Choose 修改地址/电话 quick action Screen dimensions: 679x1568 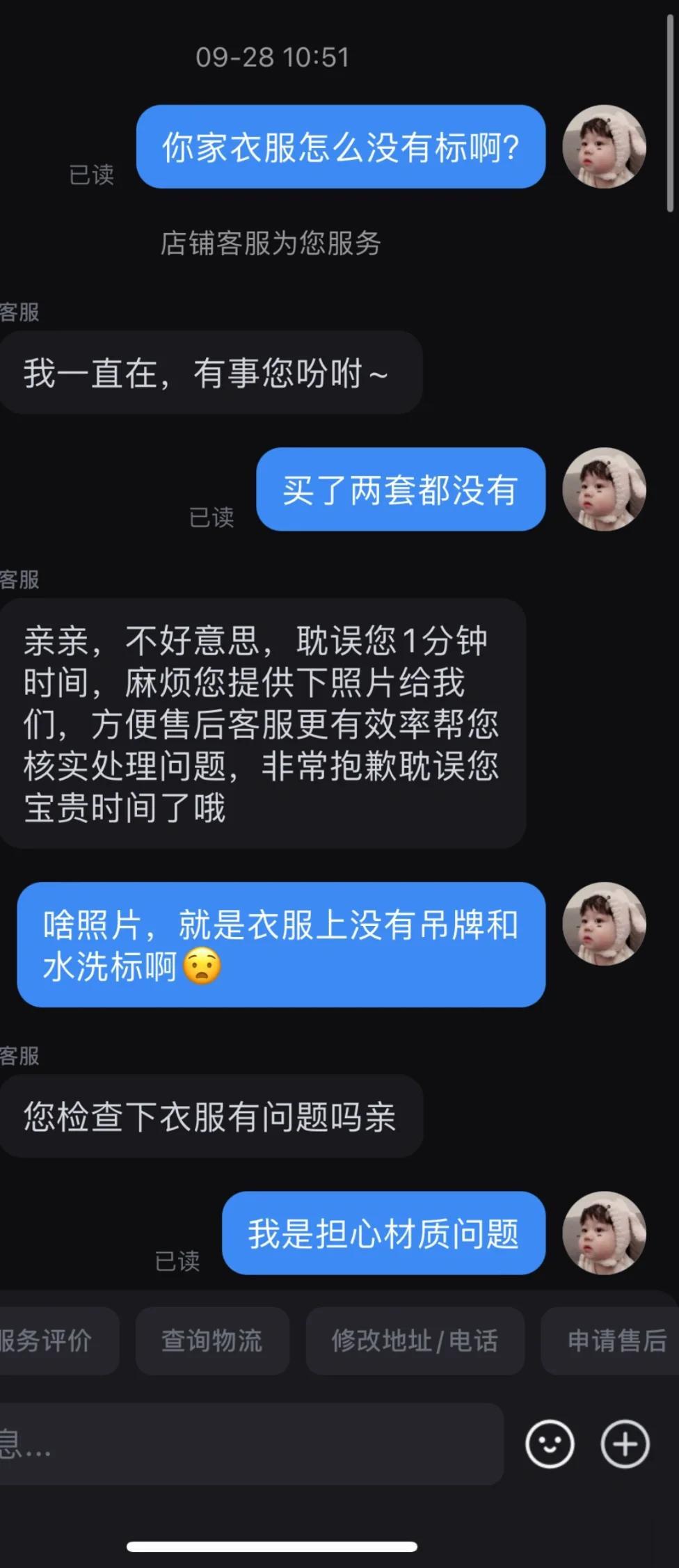click(415, 1340)
